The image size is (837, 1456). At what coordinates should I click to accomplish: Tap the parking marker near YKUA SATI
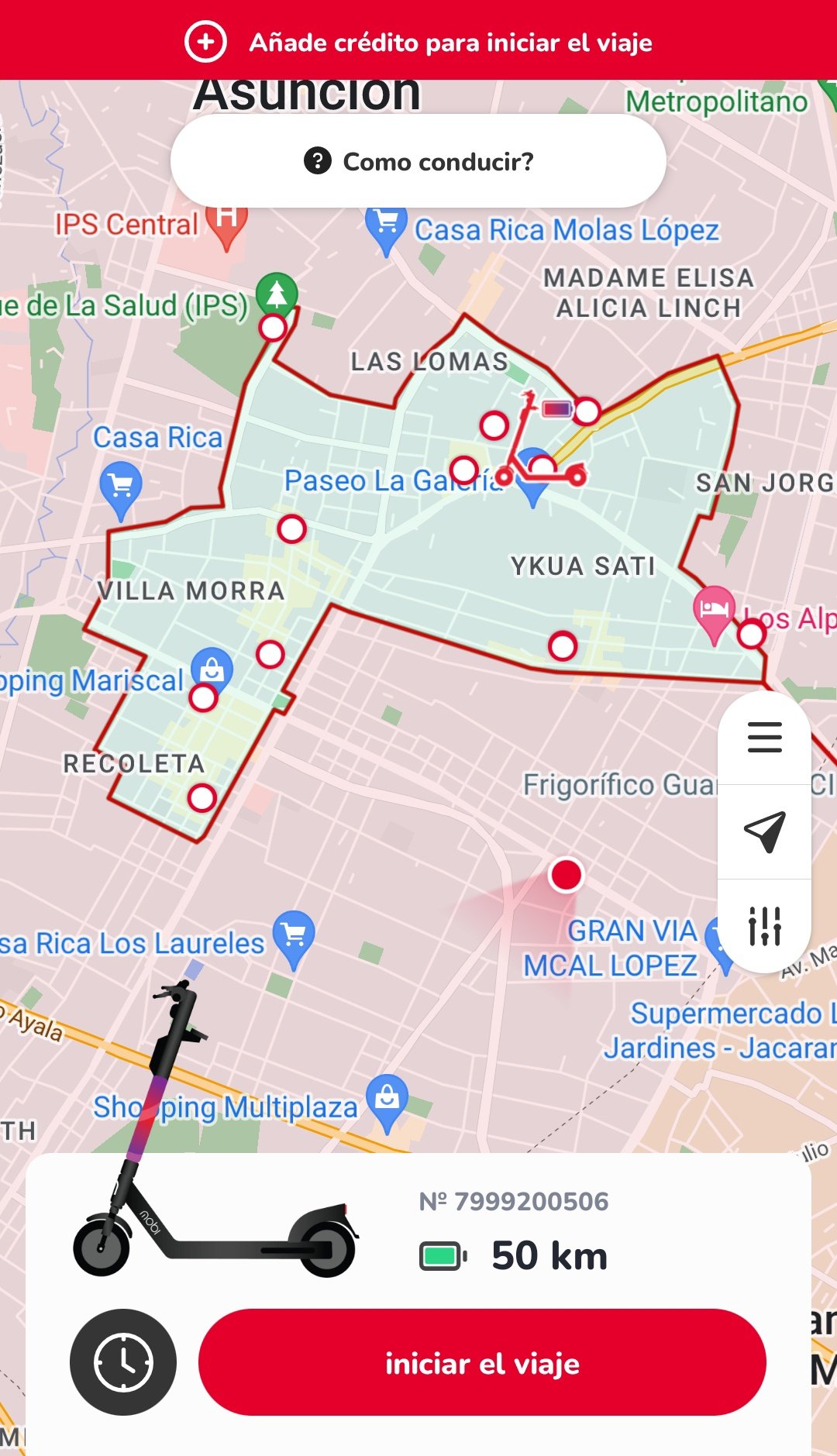click(x=563, y=645)
